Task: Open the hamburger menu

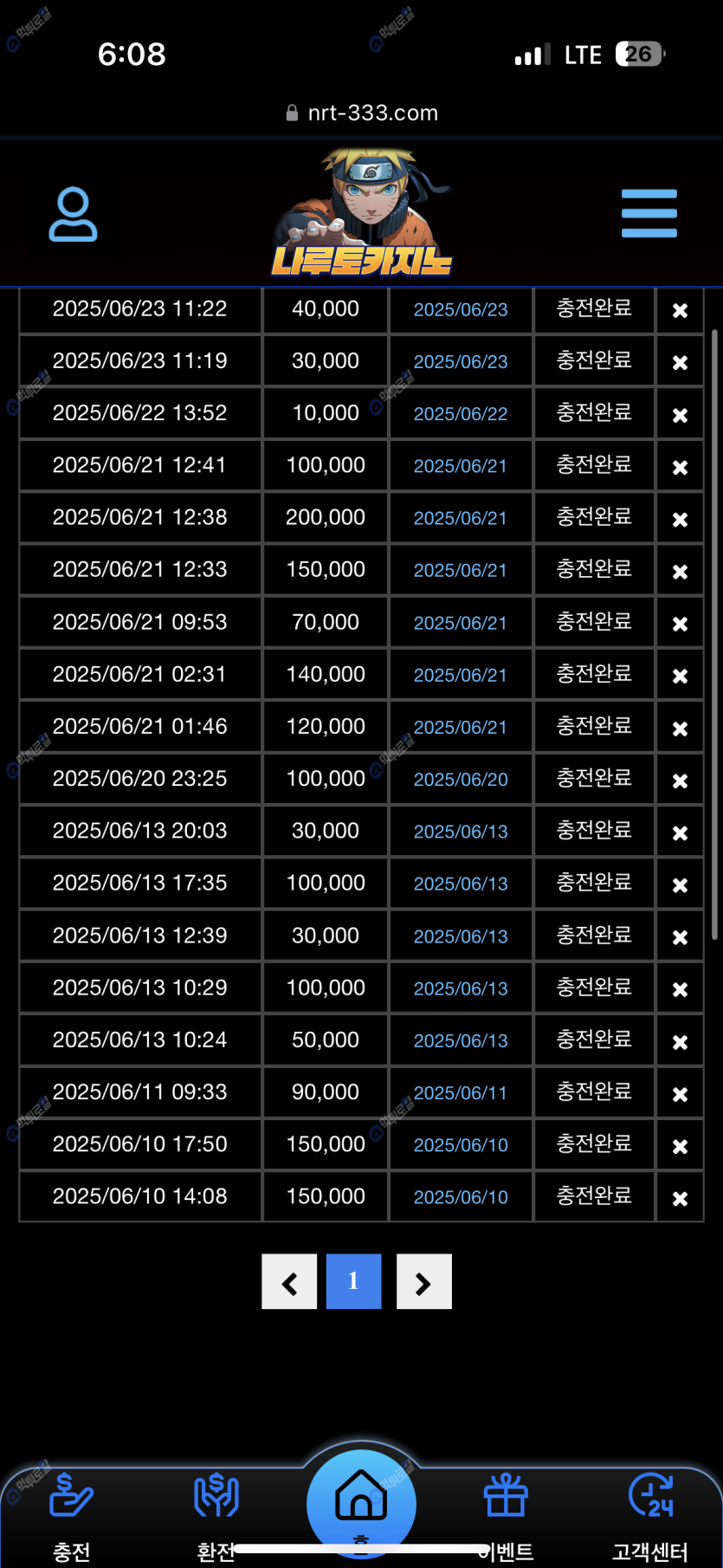Action: [x=649, y=213]
